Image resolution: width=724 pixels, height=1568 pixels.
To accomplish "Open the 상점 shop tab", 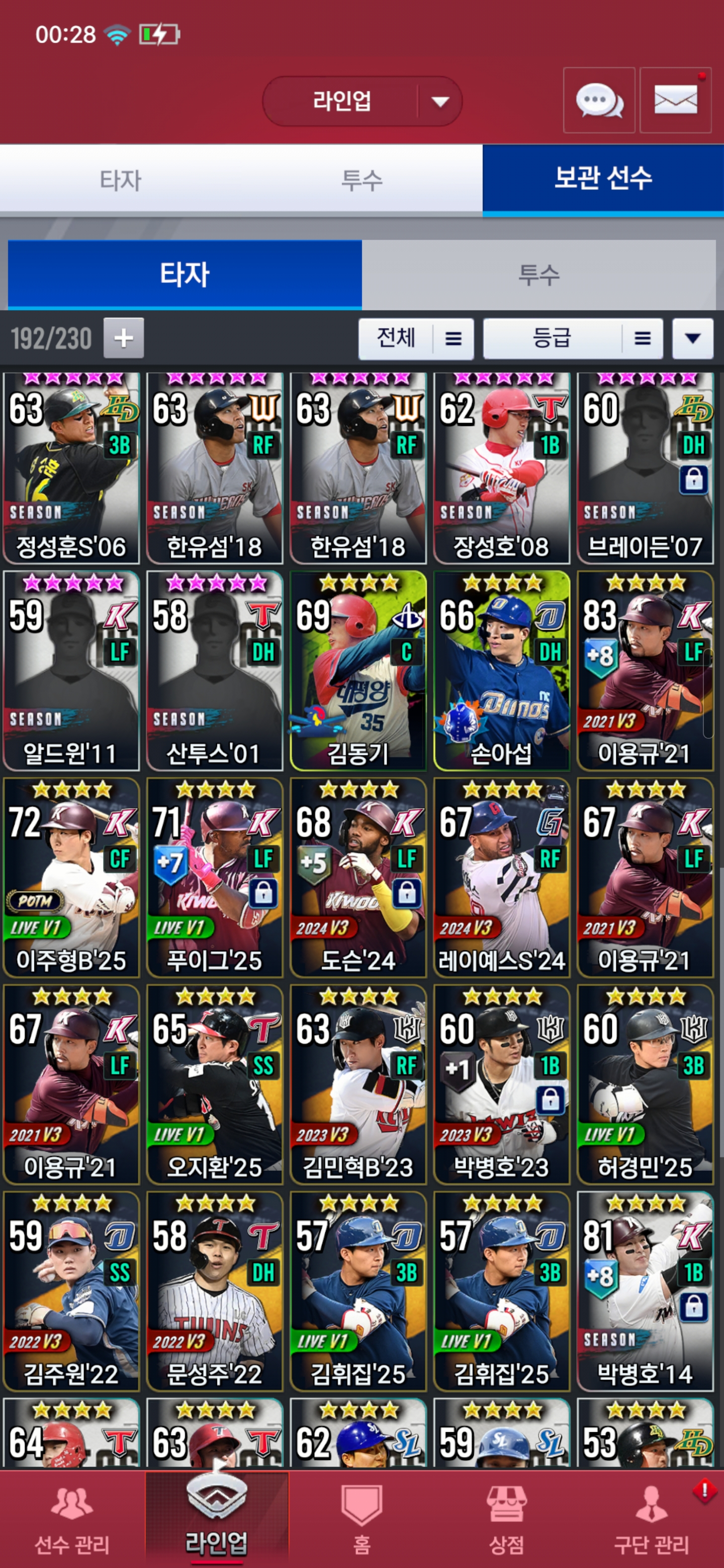I will (x=507, y=1519).
